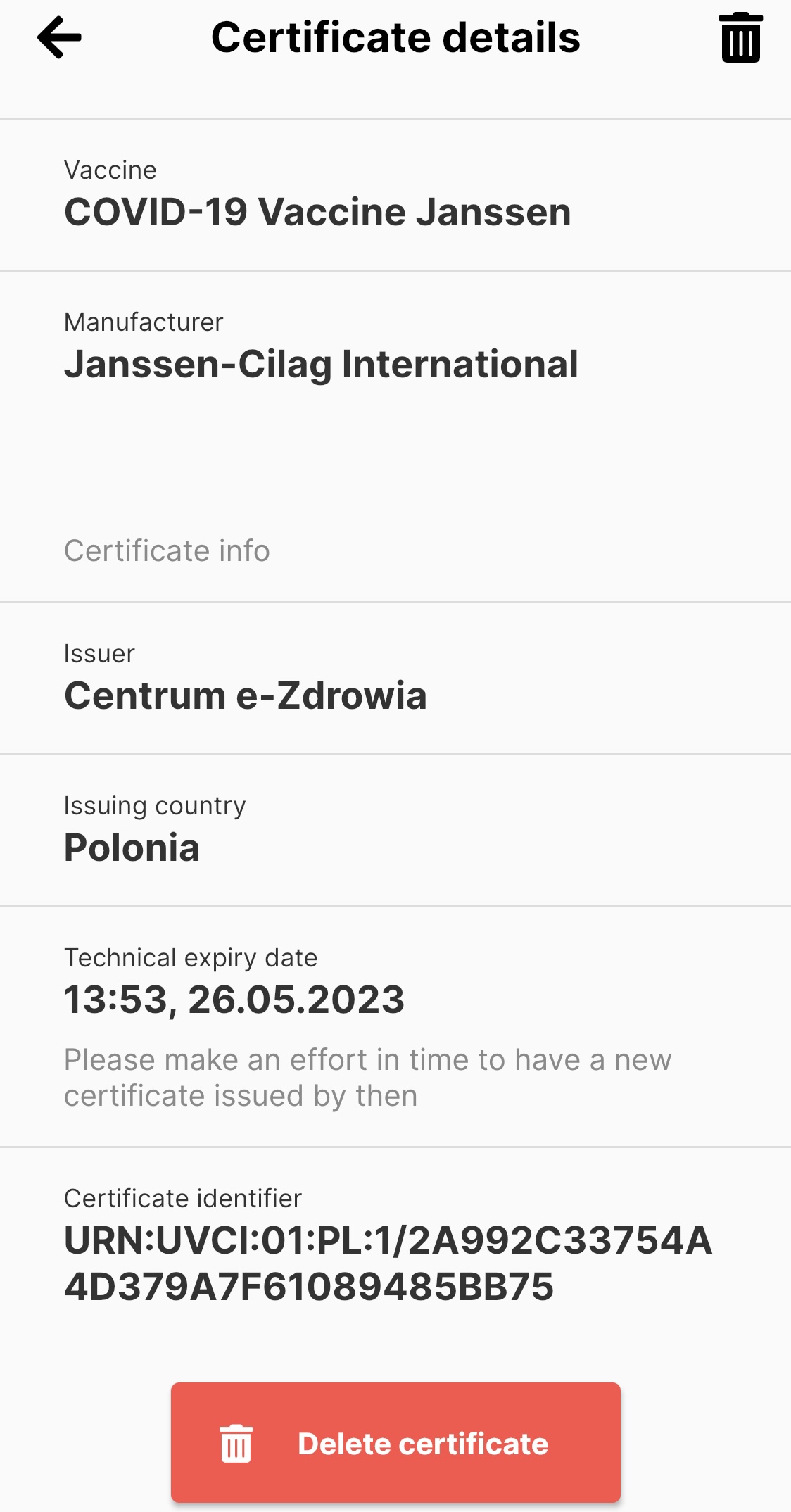
Task: Tap the red Delete certificate button
Action: pyautogui.click(x=395, y=1443)
